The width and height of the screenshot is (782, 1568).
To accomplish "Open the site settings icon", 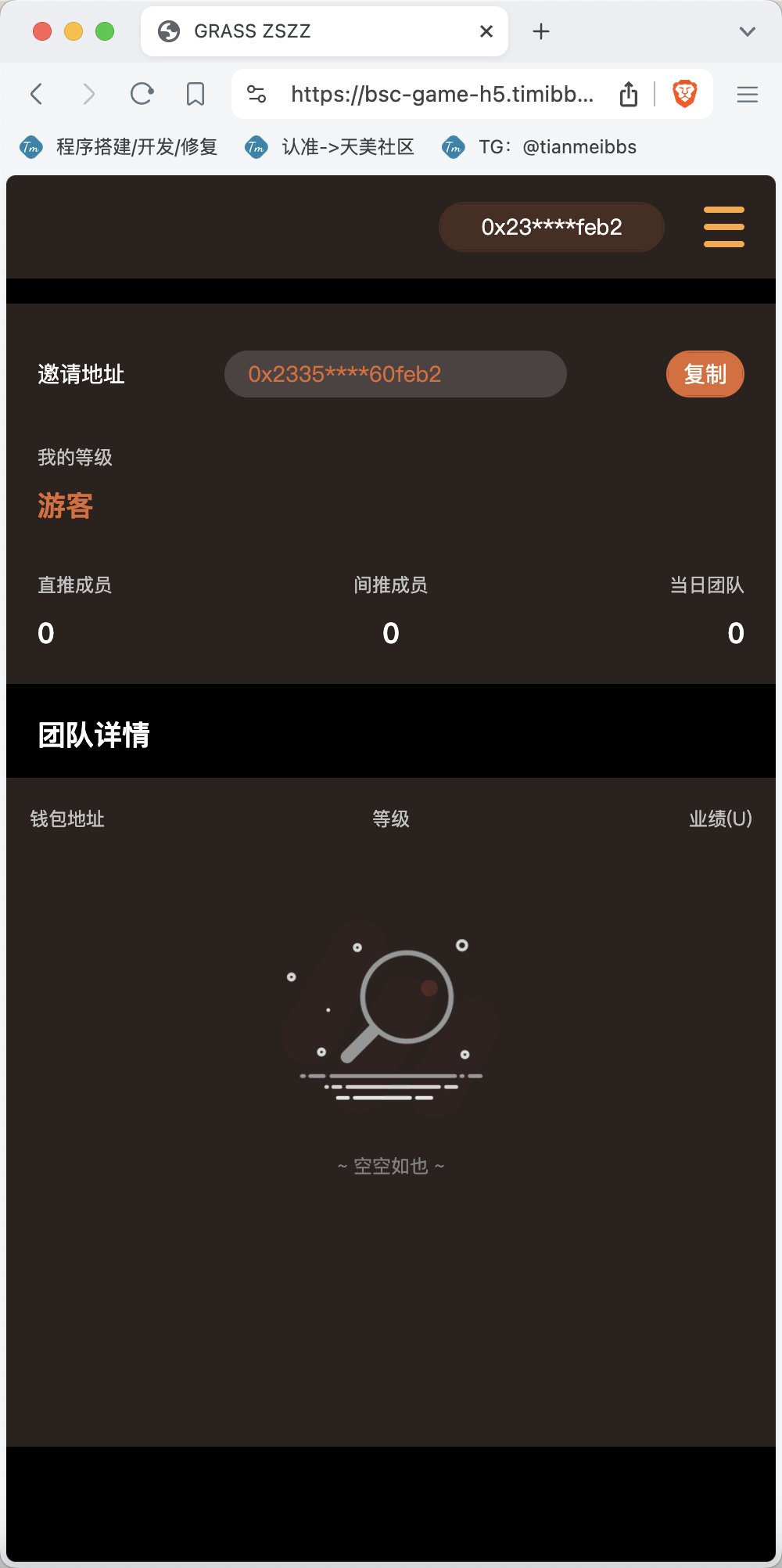I will click(x=256, y=94).
